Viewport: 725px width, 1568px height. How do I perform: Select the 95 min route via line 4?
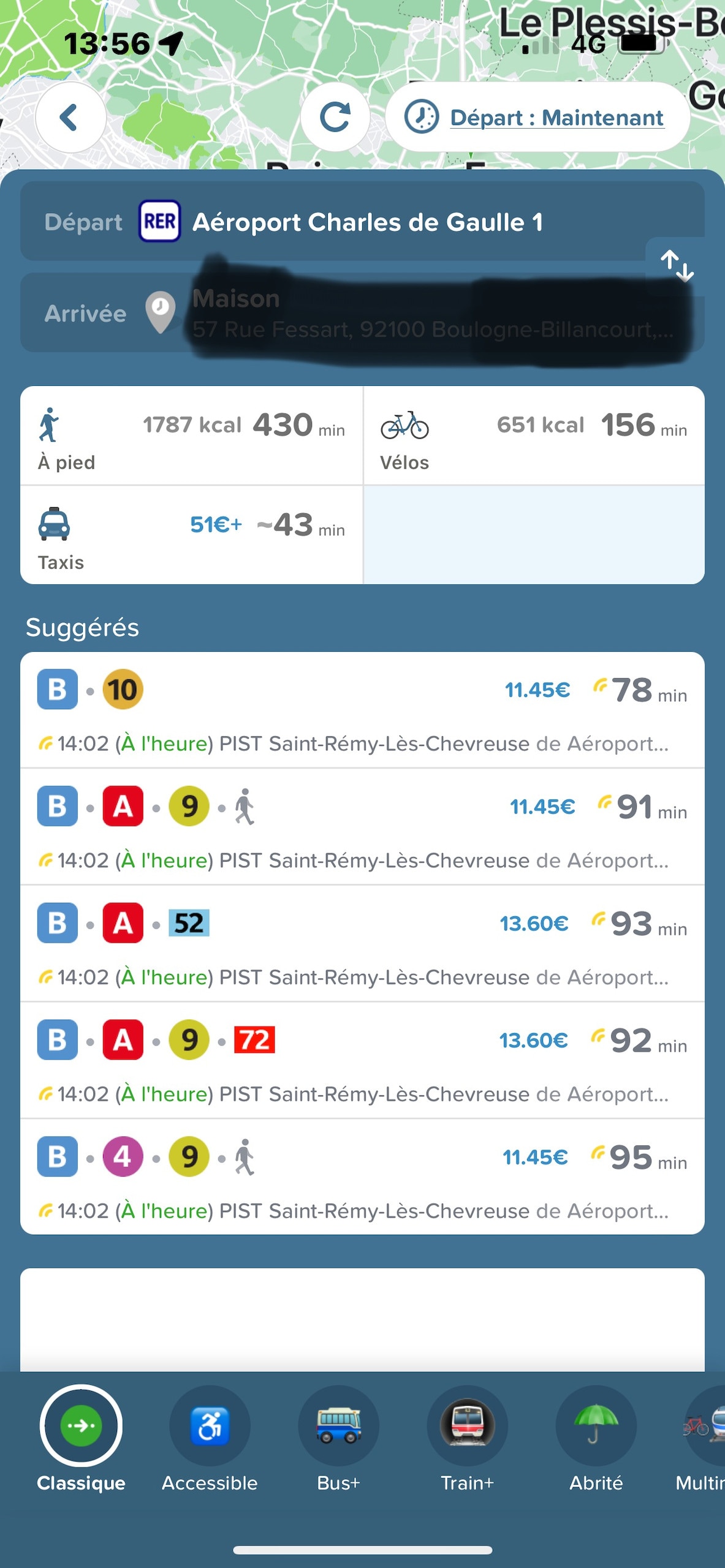point(362,1177)
